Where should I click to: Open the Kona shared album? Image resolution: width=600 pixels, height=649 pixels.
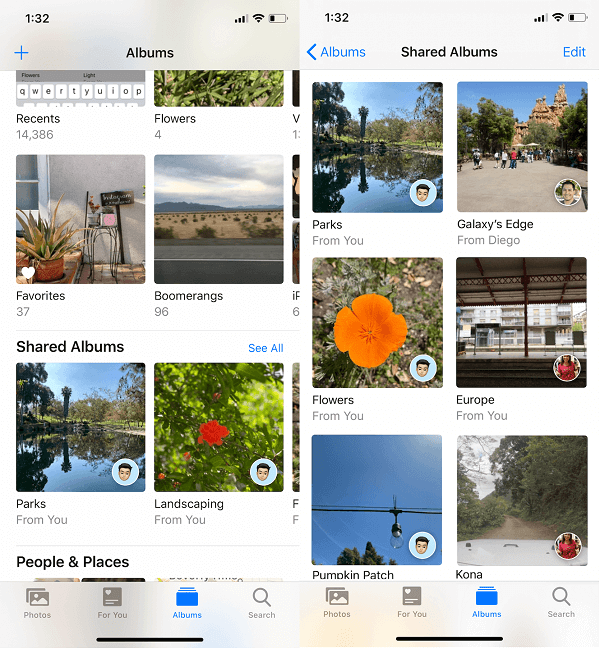tap(521, 500)
